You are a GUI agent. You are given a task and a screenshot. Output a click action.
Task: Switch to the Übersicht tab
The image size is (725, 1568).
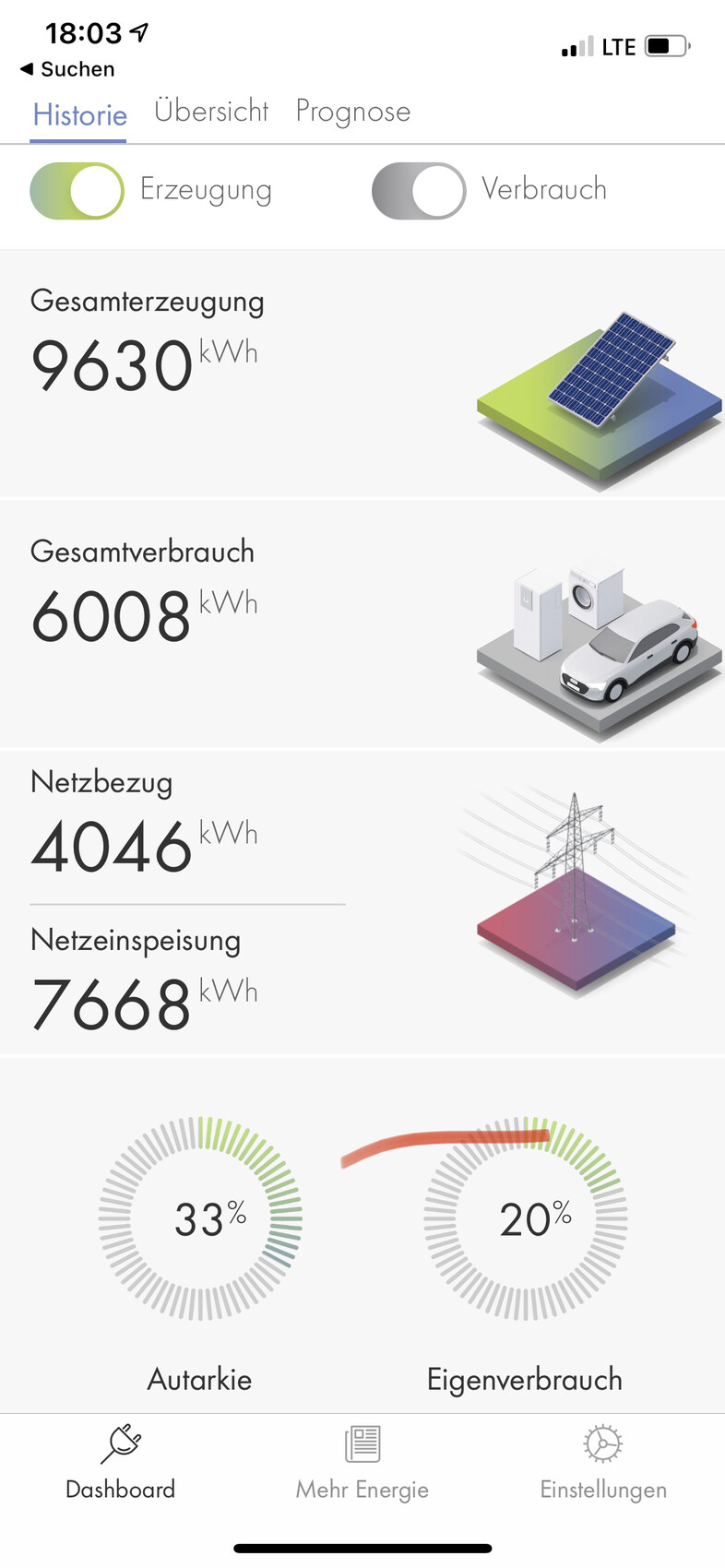pos(211,112)
